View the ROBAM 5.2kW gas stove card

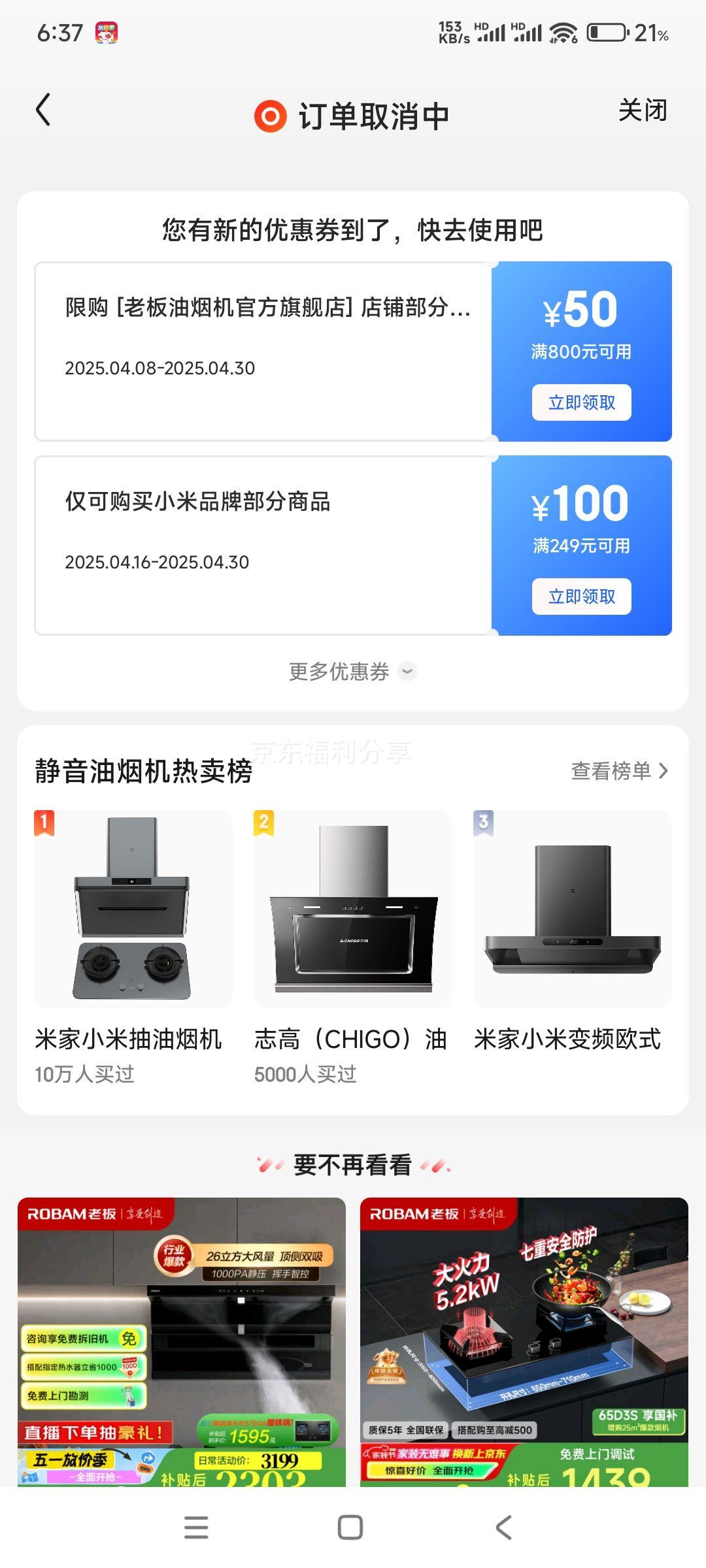pyautogui.click(x=524, y=1339)
